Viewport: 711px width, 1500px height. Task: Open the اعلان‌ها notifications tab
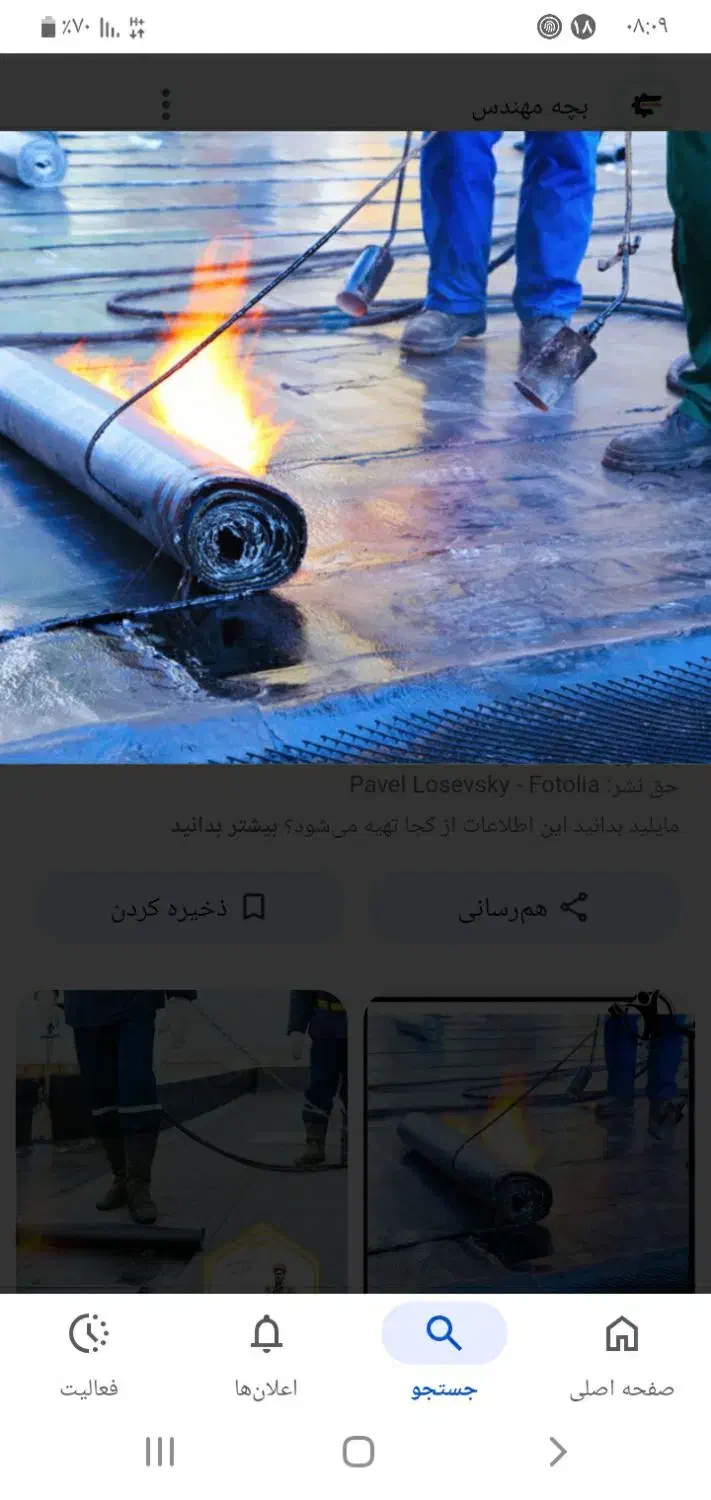266,1355
